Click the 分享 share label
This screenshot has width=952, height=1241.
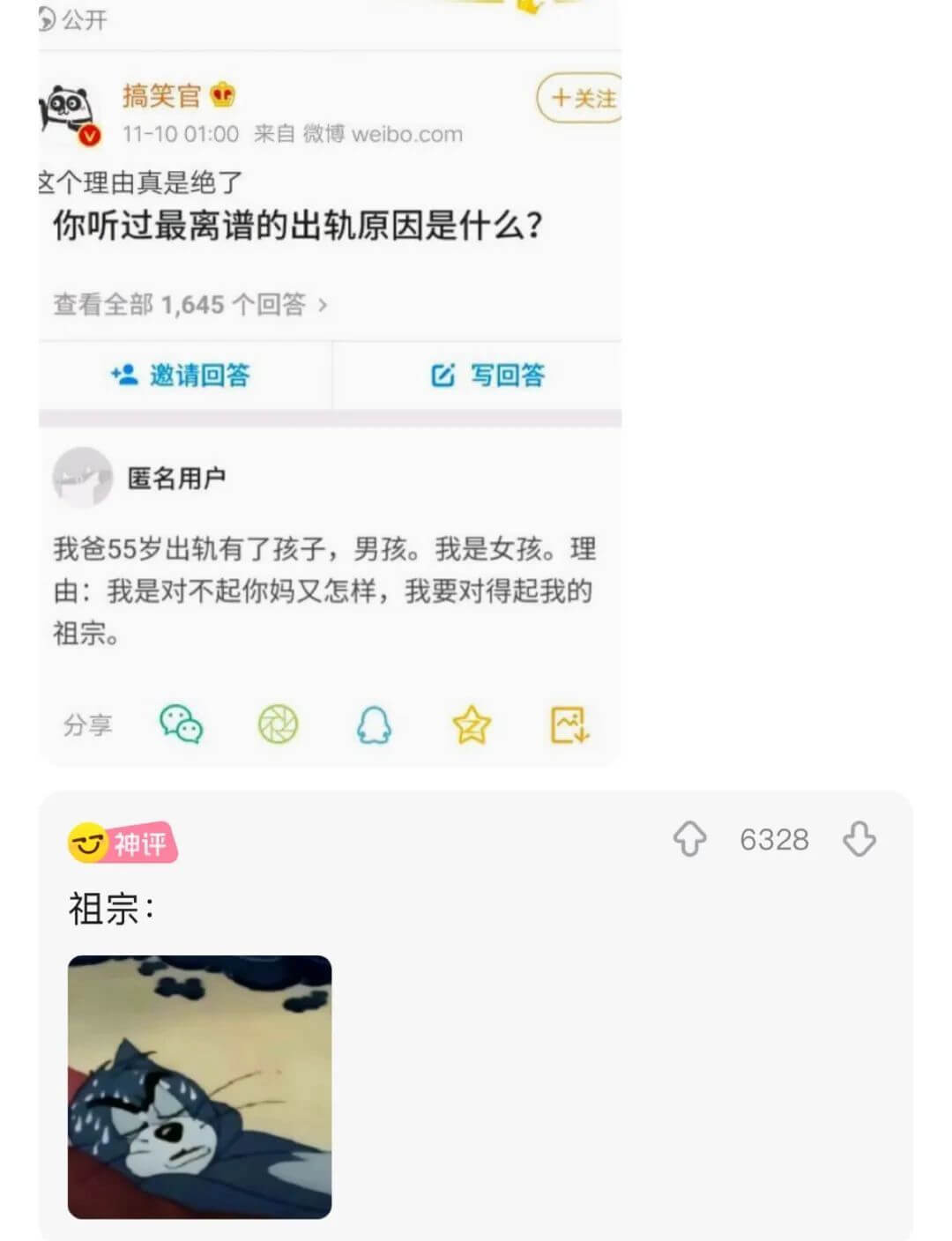coord(86,725)
